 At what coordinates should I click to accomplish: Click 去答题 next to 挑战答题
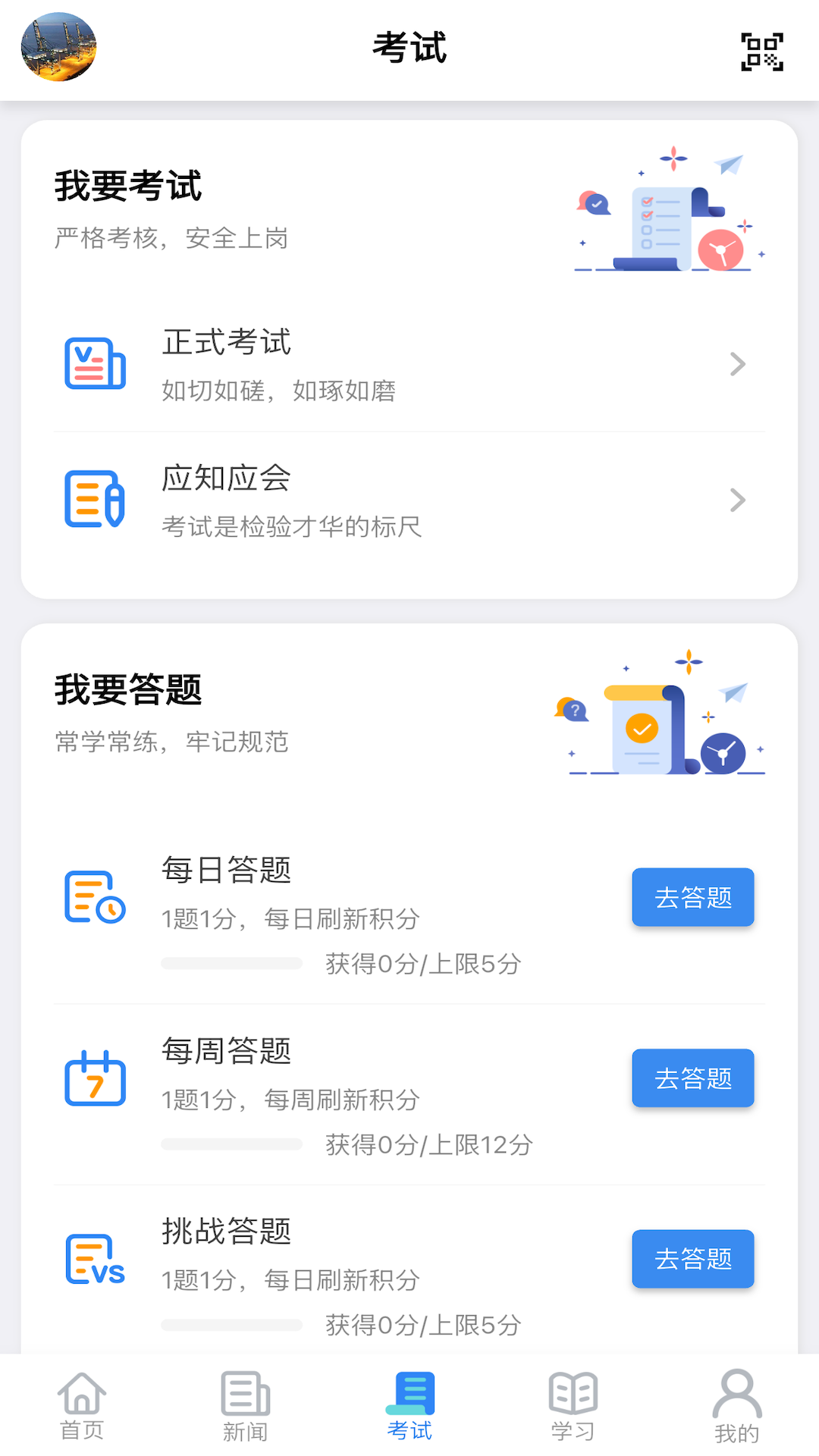tap(692, 1259)
